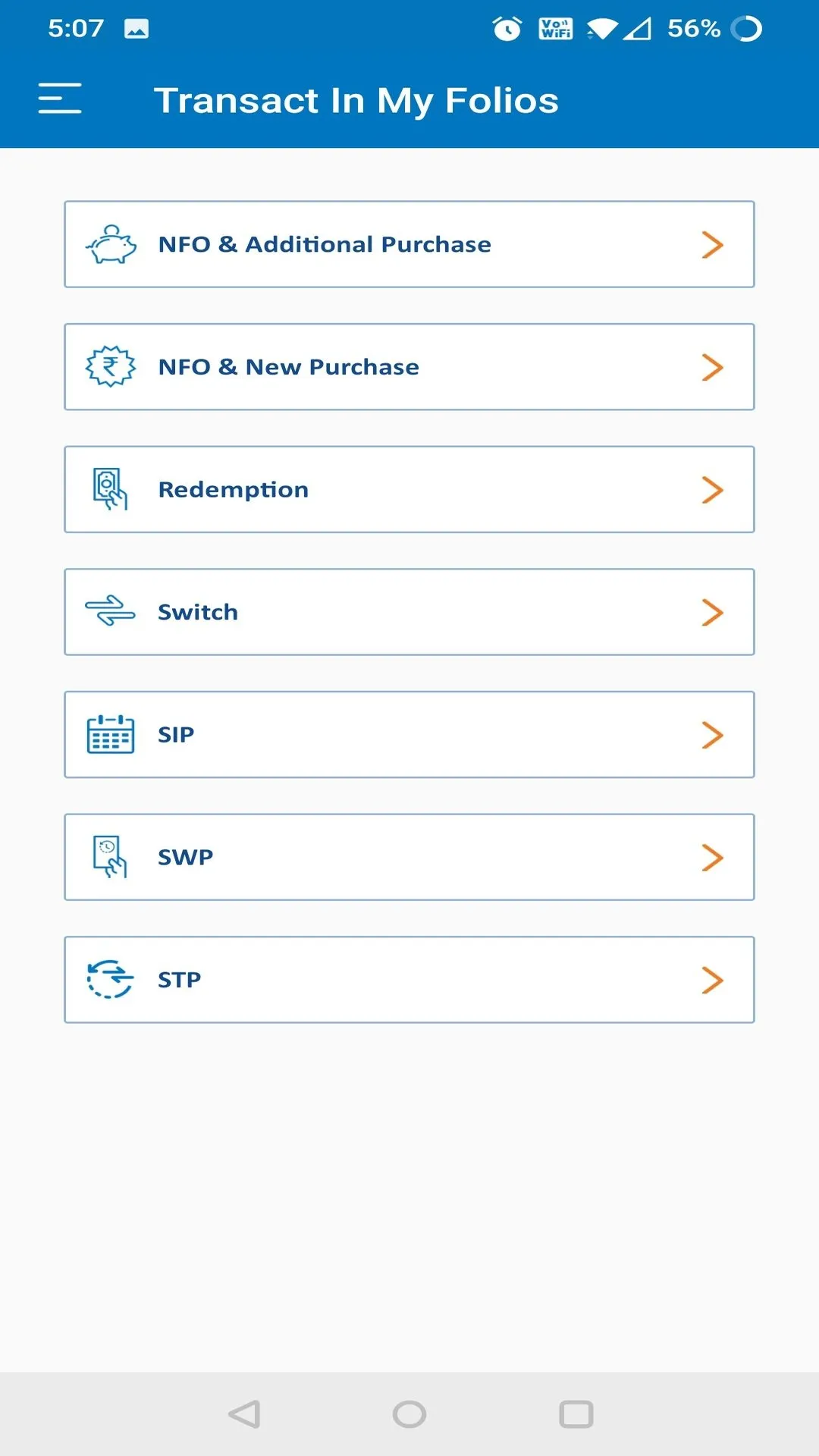The image size is (819, 1456).
Task: Click the calendar icon for SIP
Action: point(110,734)
